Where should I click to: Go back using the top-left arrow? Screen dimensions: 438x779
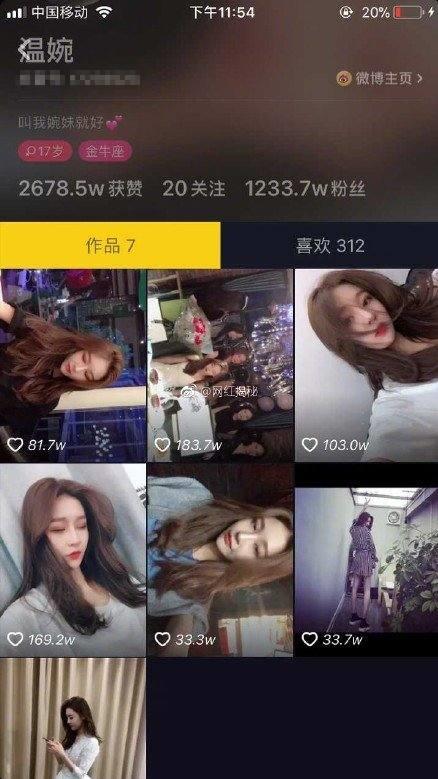tap(23, 51)
